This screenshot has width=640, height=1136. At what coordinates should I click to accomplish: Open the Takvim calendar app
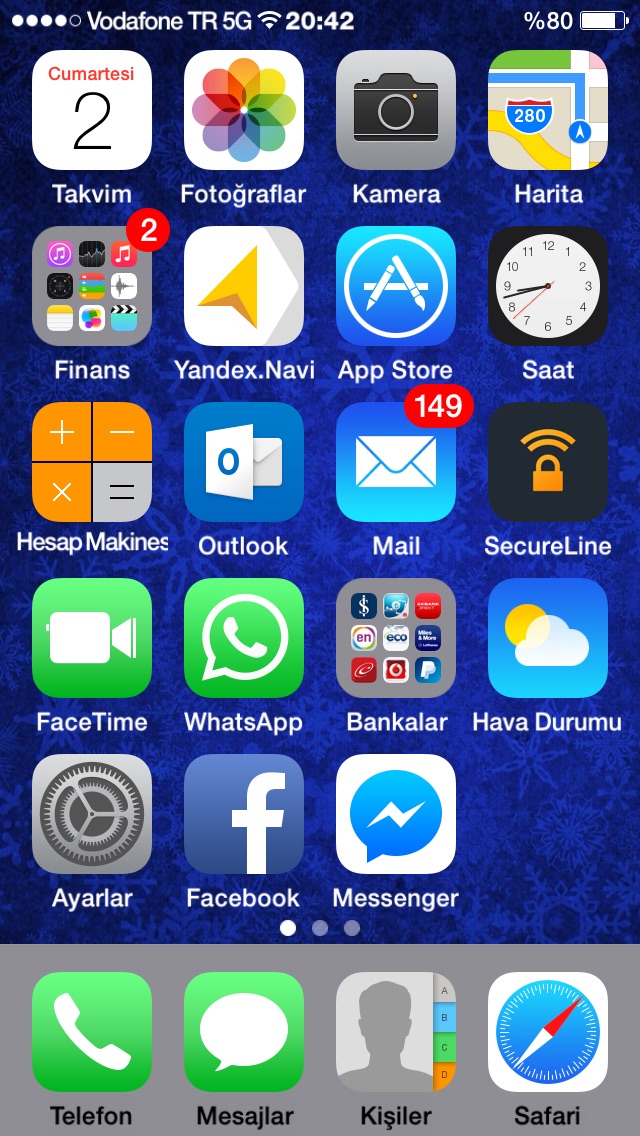click(92, 110)
